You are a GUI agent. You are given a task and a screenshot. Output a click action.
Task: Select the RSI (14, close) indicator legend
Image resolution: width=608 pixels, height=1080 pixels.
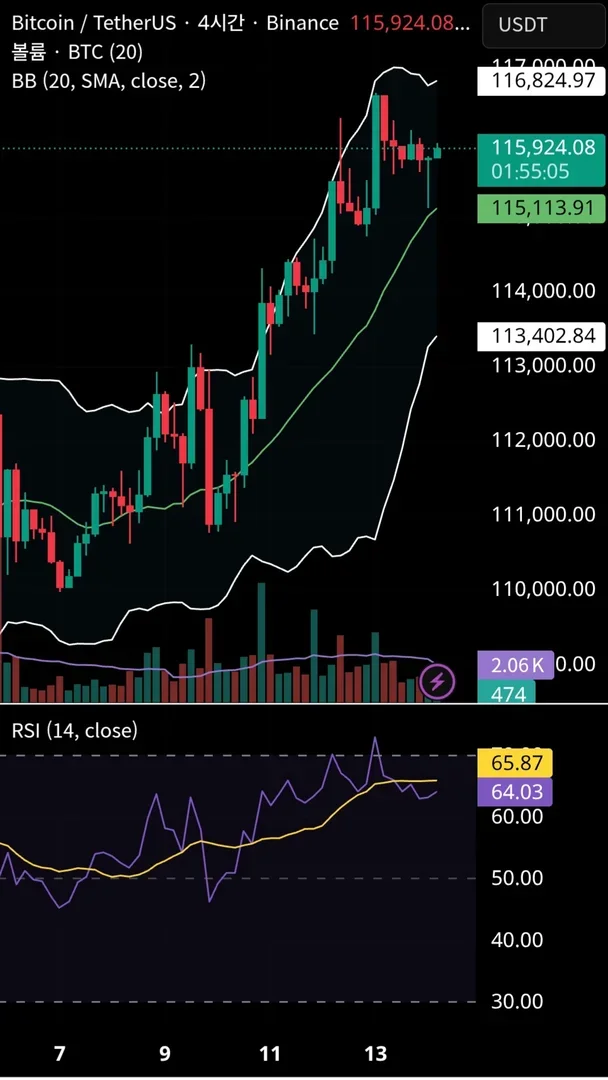click(75, 731)
